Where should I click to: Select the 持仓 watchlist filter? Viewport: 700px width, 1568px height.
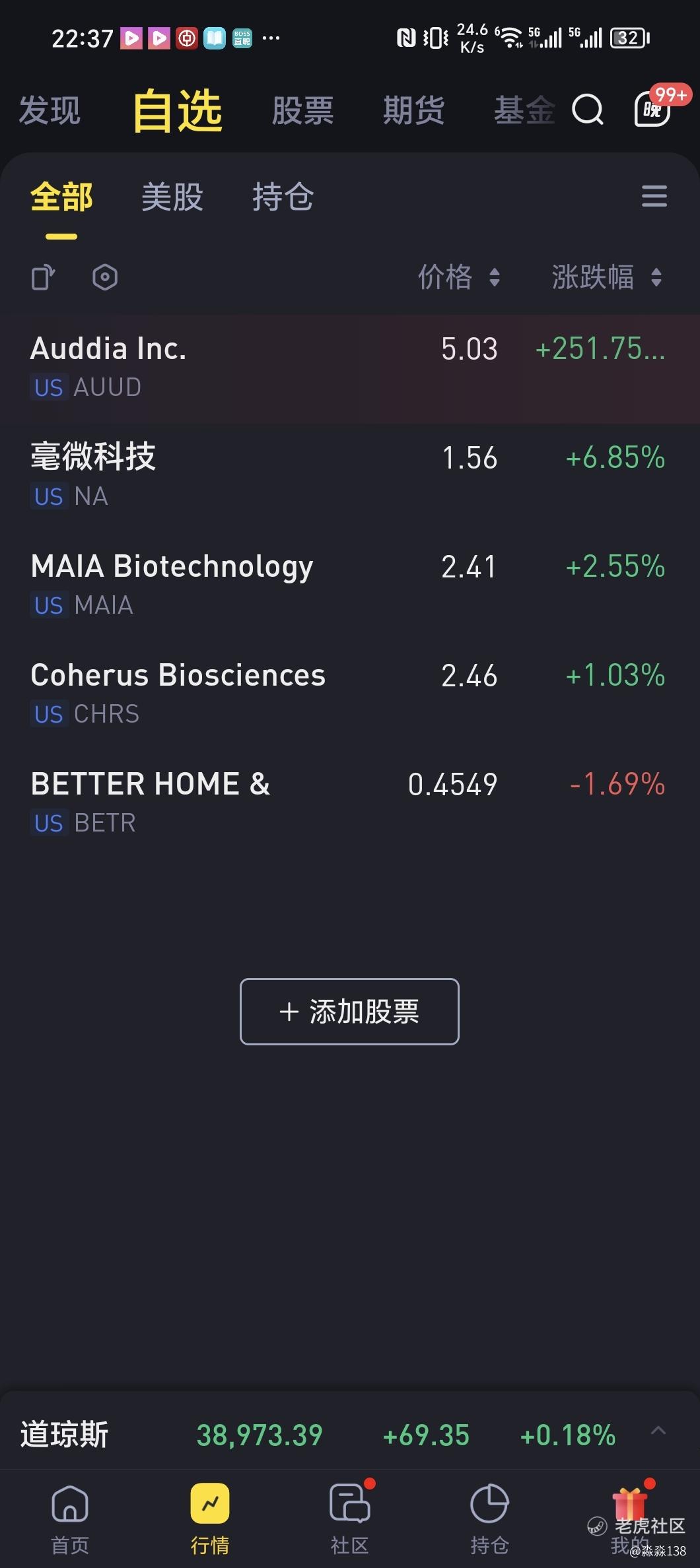[283, 197]
